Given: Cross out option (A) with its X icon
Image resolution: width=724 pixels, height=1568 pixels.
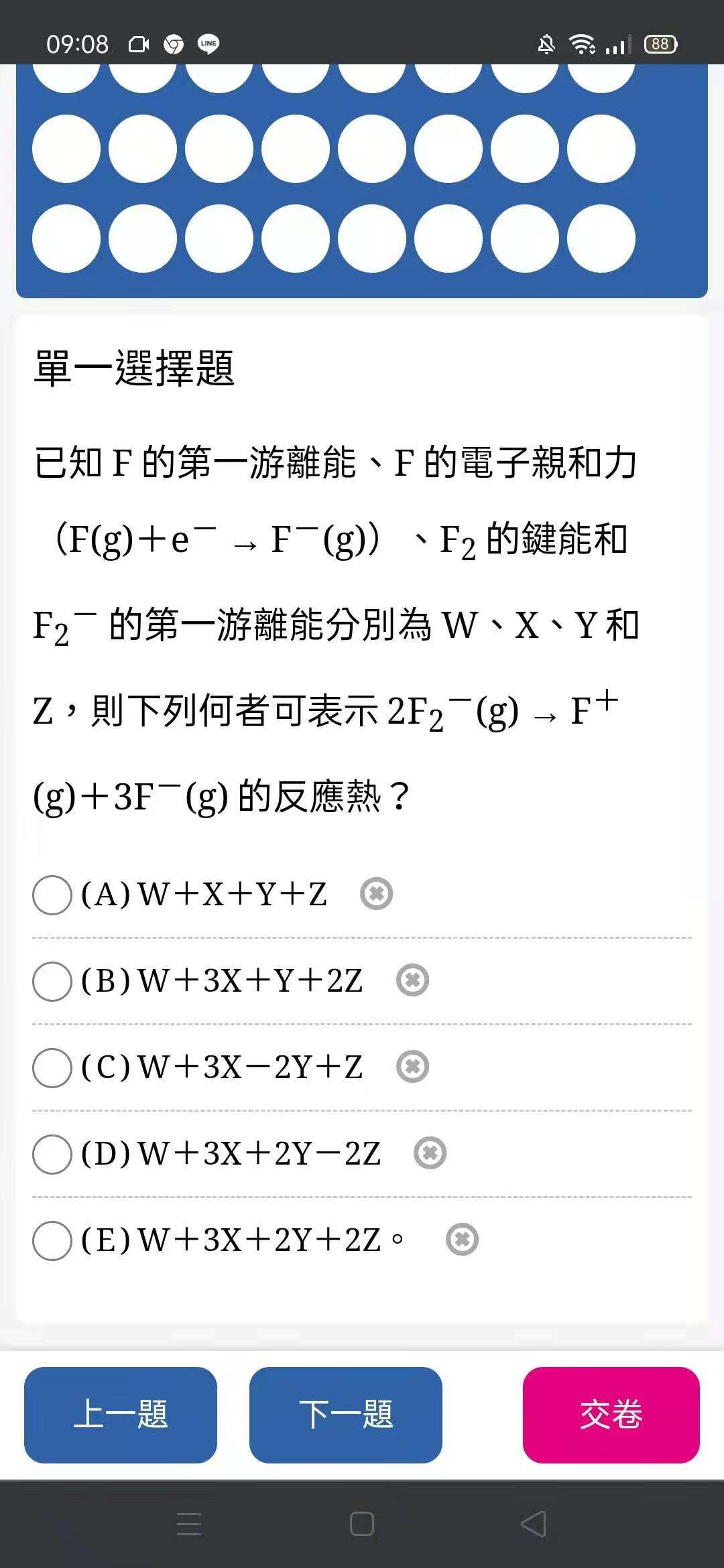Looking at the screenshot, I should coord(376,894).
